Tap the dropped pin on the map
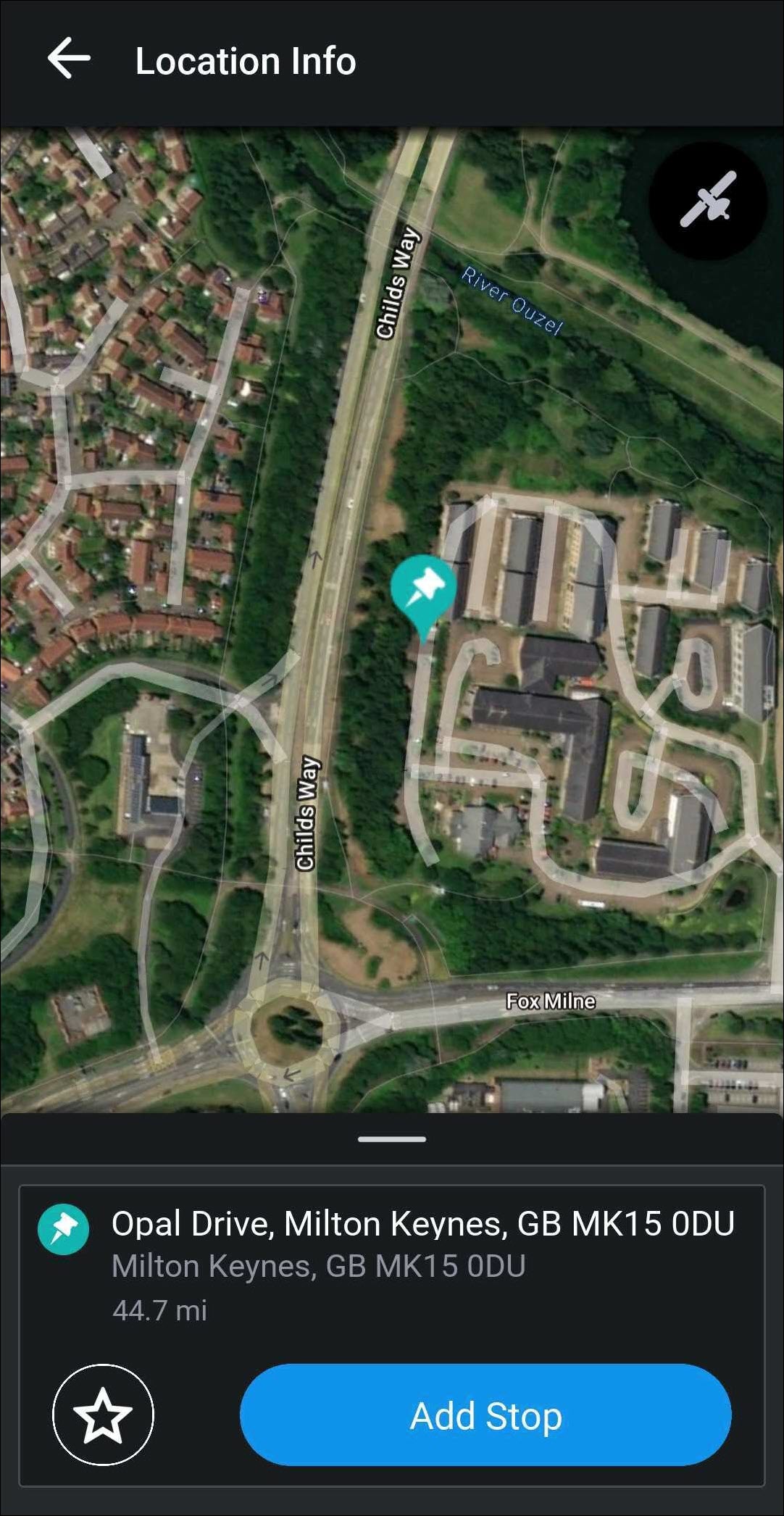 click(x=423, y=588)
